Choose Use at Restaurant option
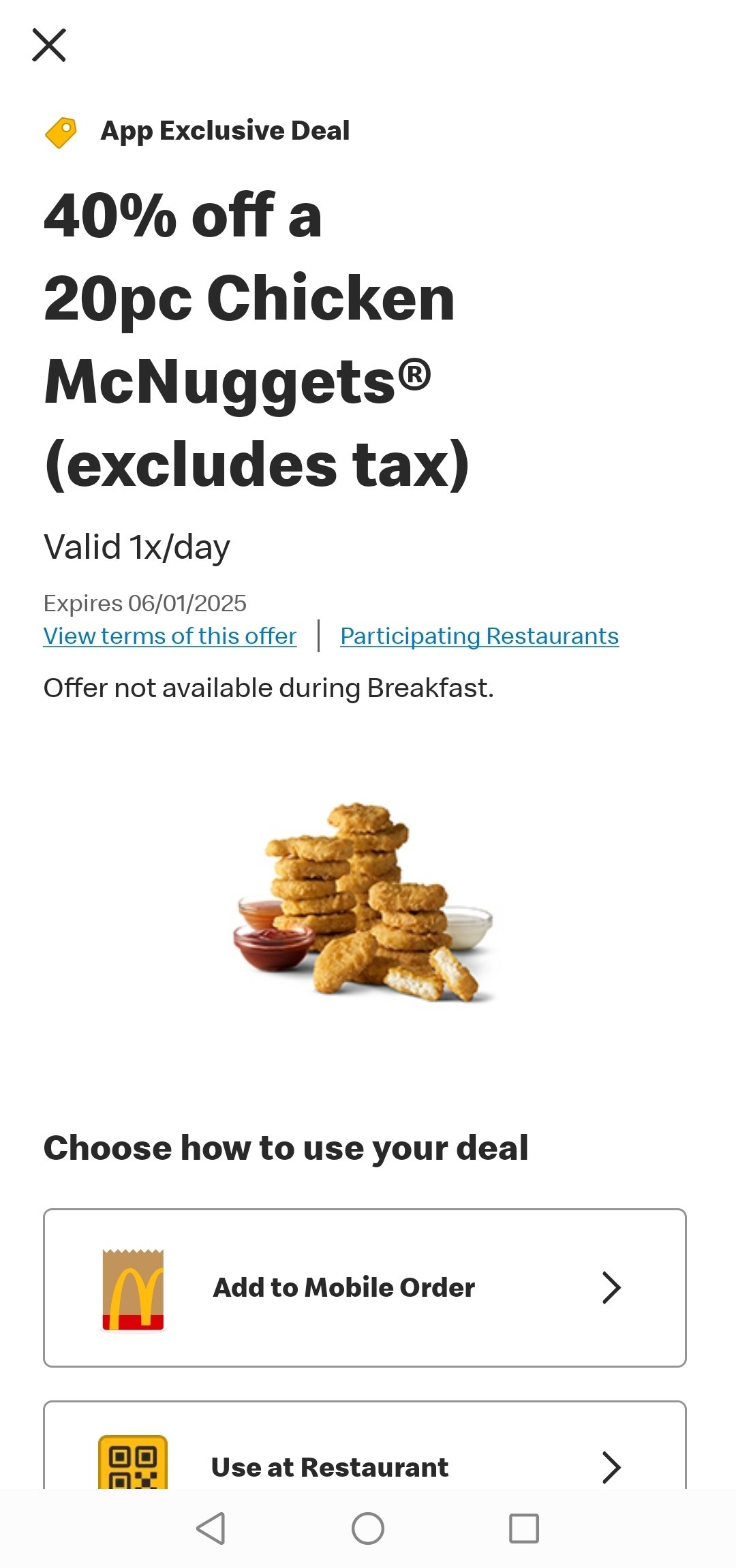The image size is (736, 1568). tap(365, 1445)
